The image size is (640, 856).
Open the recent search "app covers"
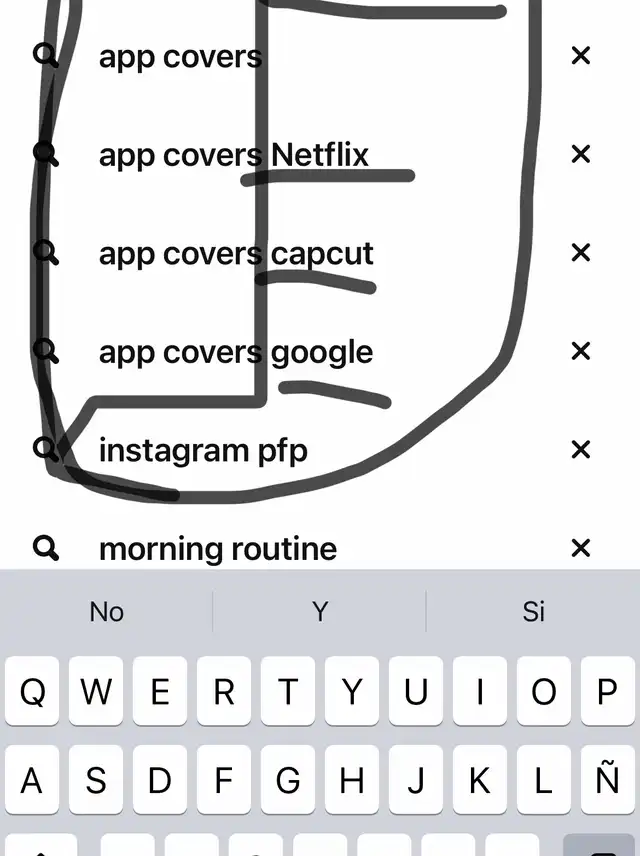[x=180, y=57]
